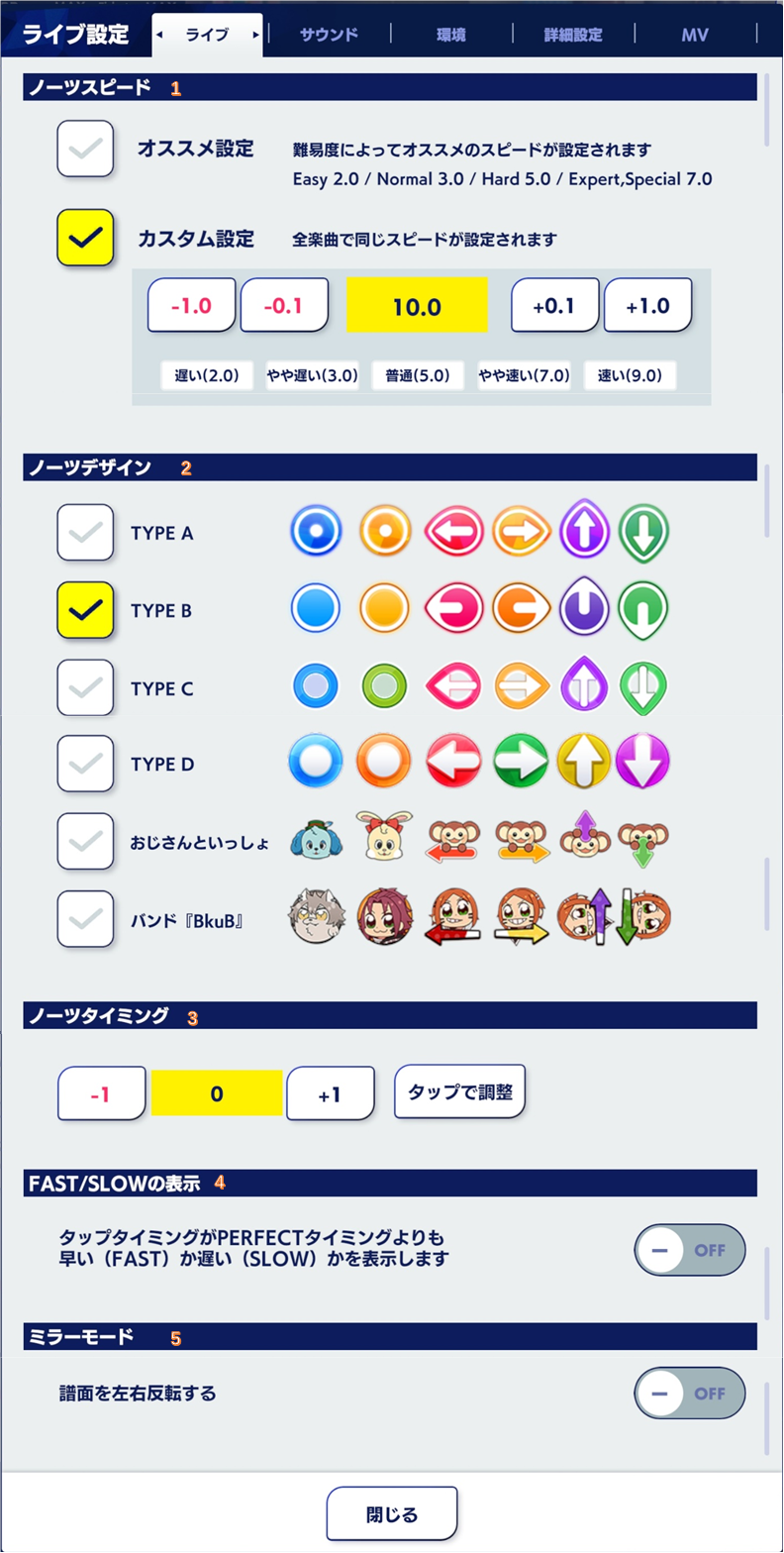Pick the バンド『BkuB』 note design
This screenshot has height=1553, width=784.
point(86,919)
